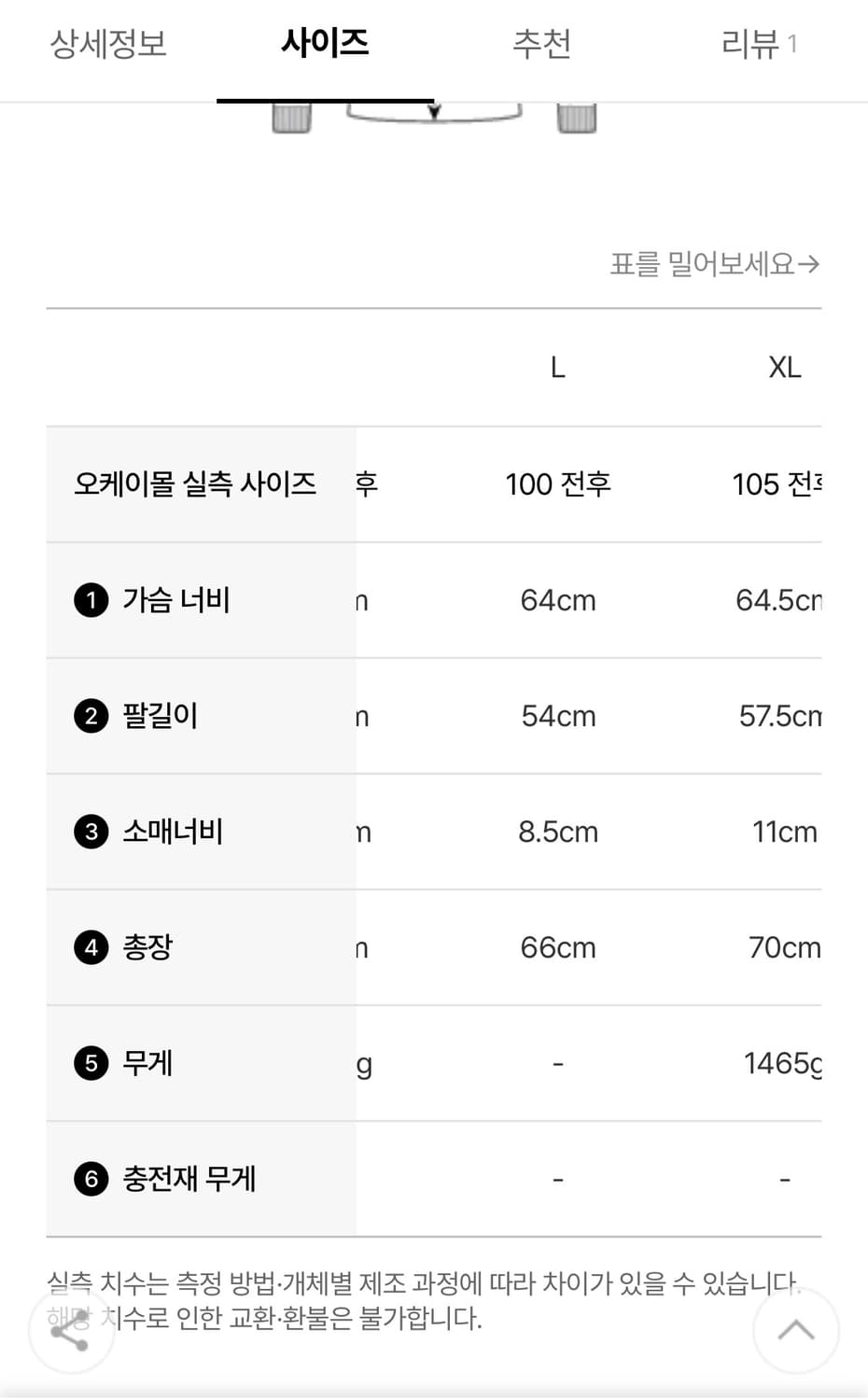The width and height of the screenshot is (868, 1400).
Task: Click the circle icon beside 팔길이
Action: point(91,716)
